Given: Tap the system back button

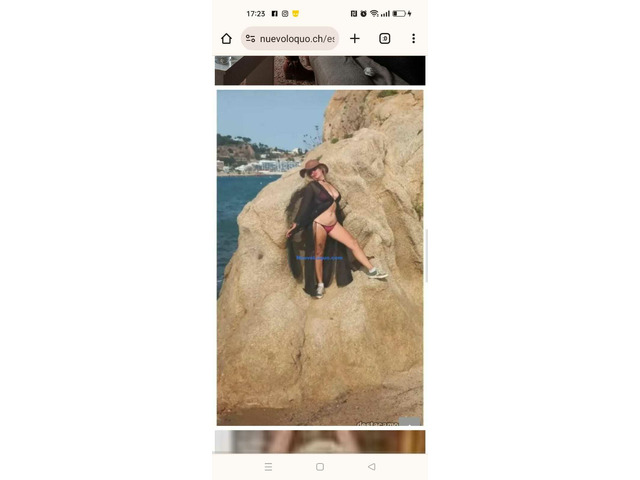Looking at the screenshot, I should tap(372, 467).
